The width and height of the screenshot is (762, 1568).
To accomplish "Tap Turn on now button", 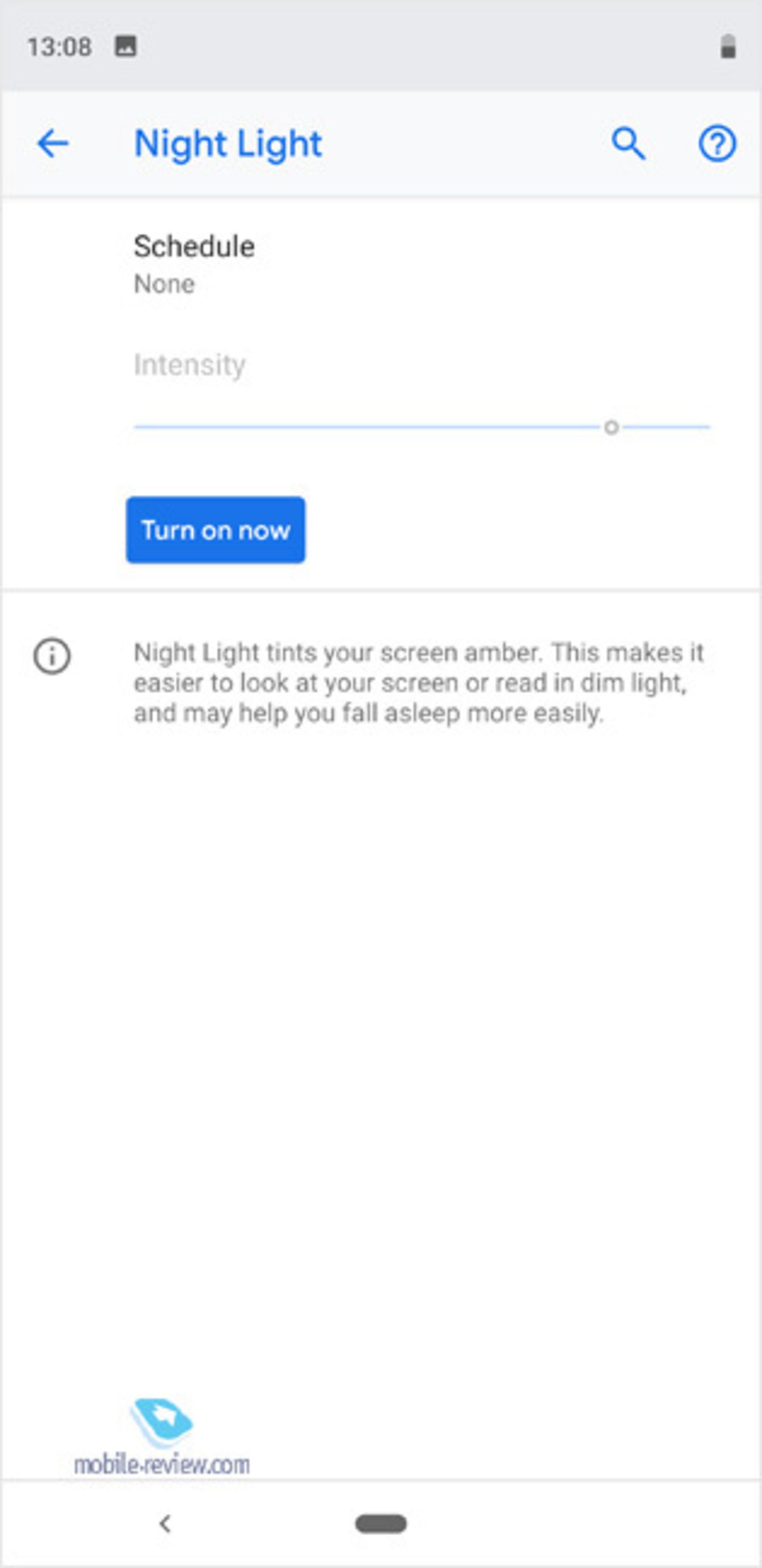I will coord(216,530).
